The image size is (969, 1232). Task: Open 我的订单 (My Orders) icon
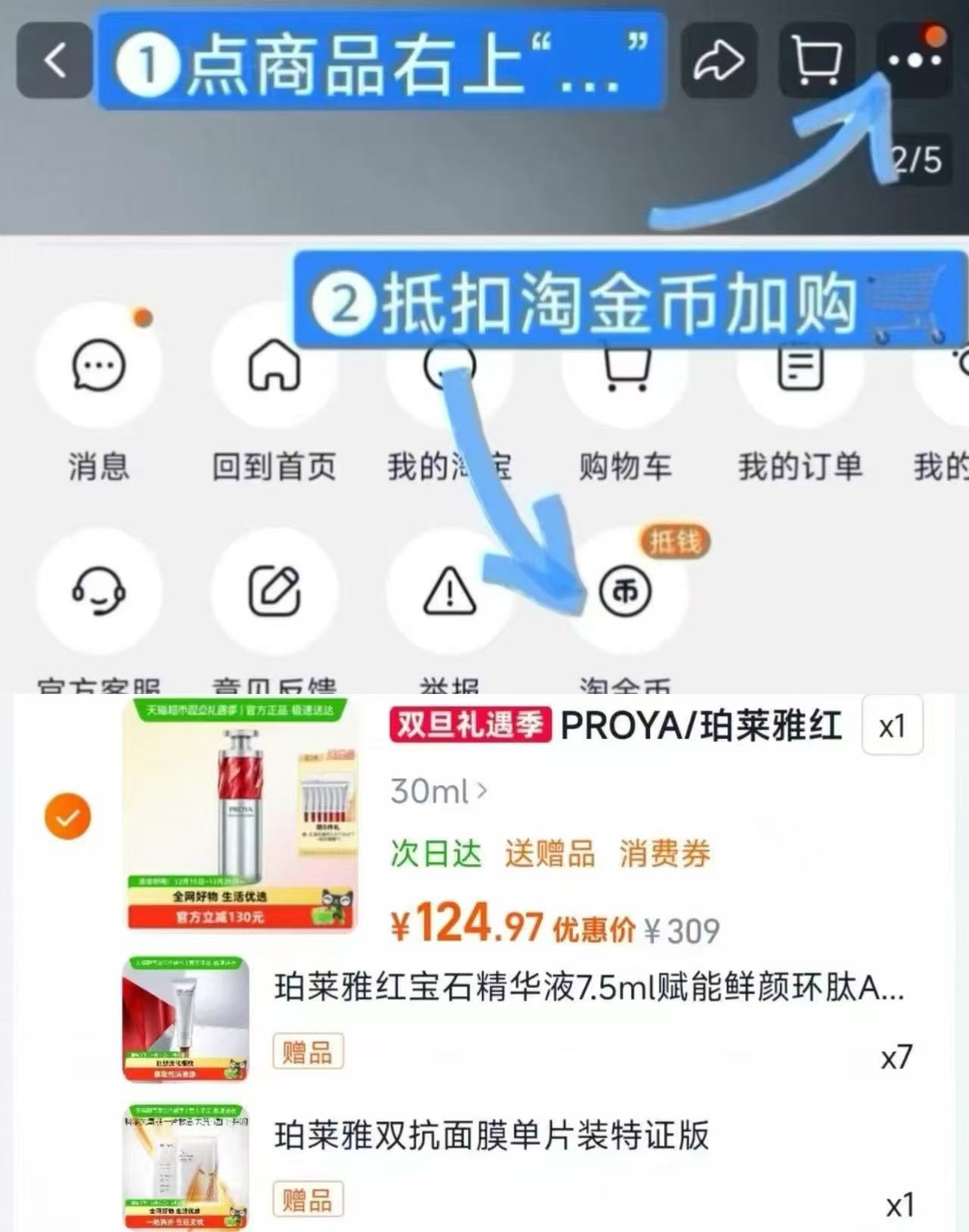point(799,366)
